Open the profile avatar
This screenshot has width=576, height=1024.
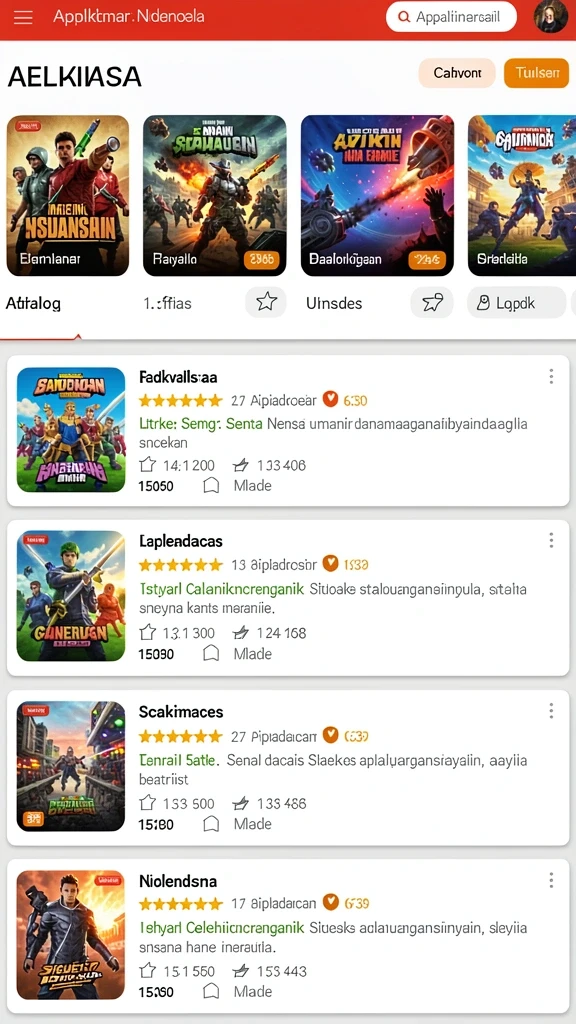tap(551, 16)
